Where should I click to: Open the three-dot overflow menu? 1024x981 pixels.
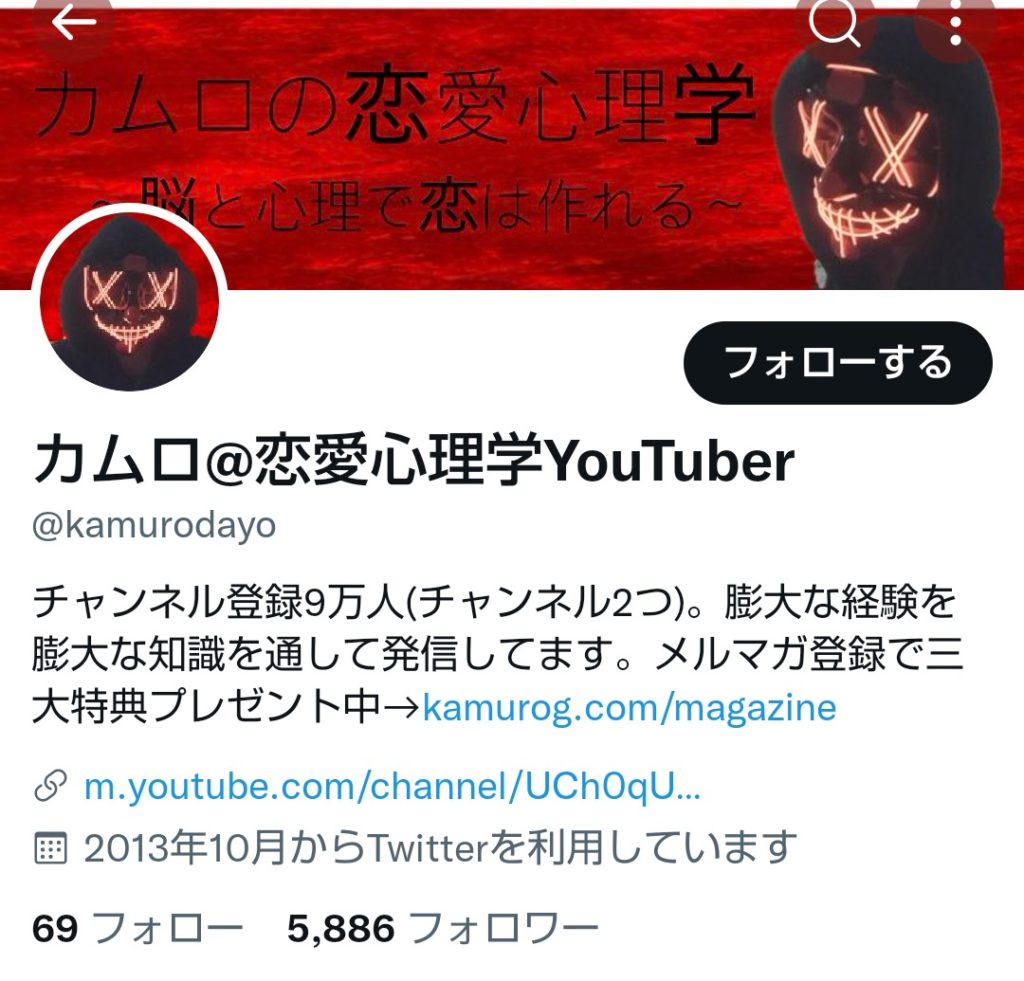pos(955,24)
